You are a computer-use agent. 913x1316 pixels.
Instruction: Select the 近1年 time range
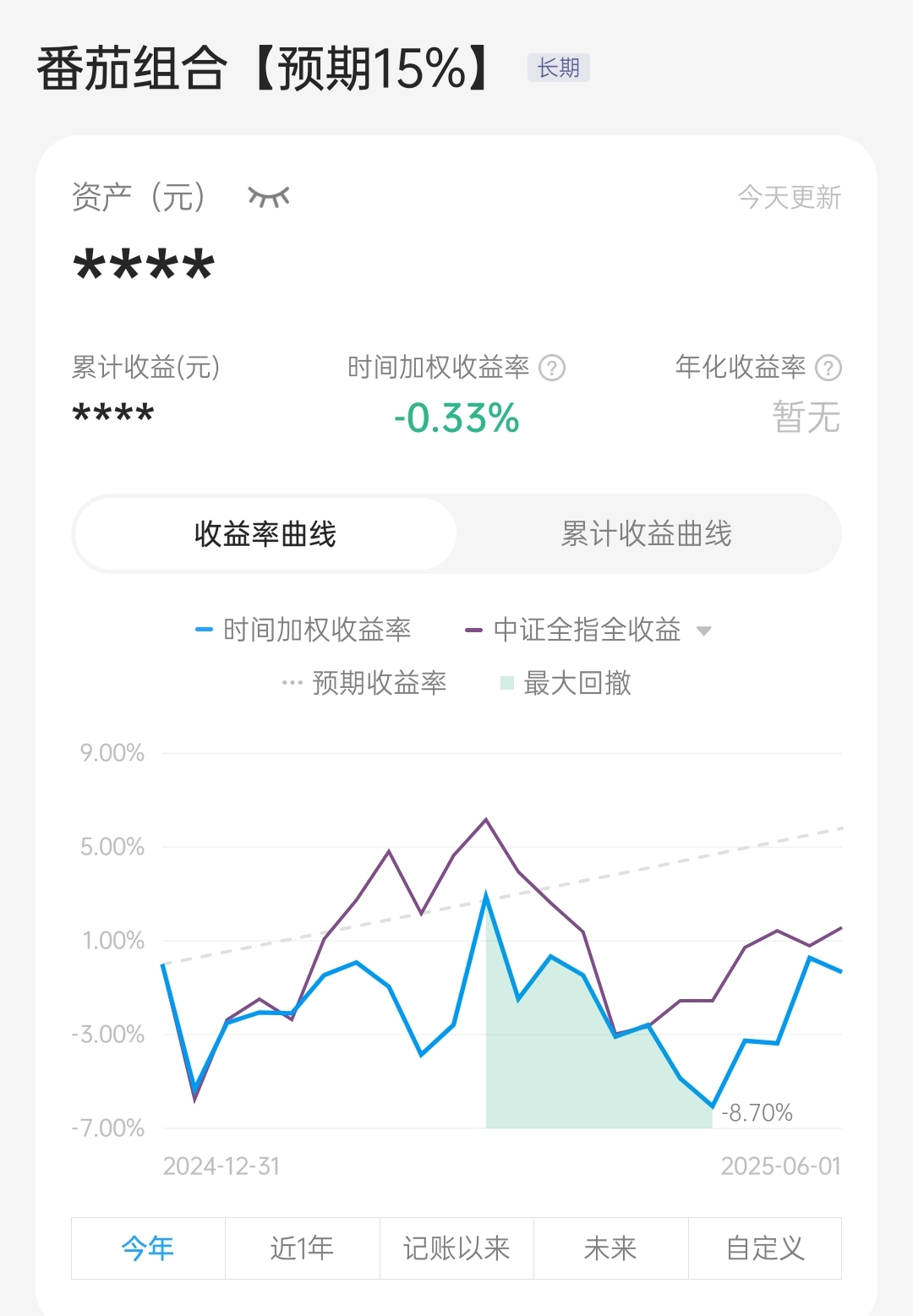click(302, 1248)
